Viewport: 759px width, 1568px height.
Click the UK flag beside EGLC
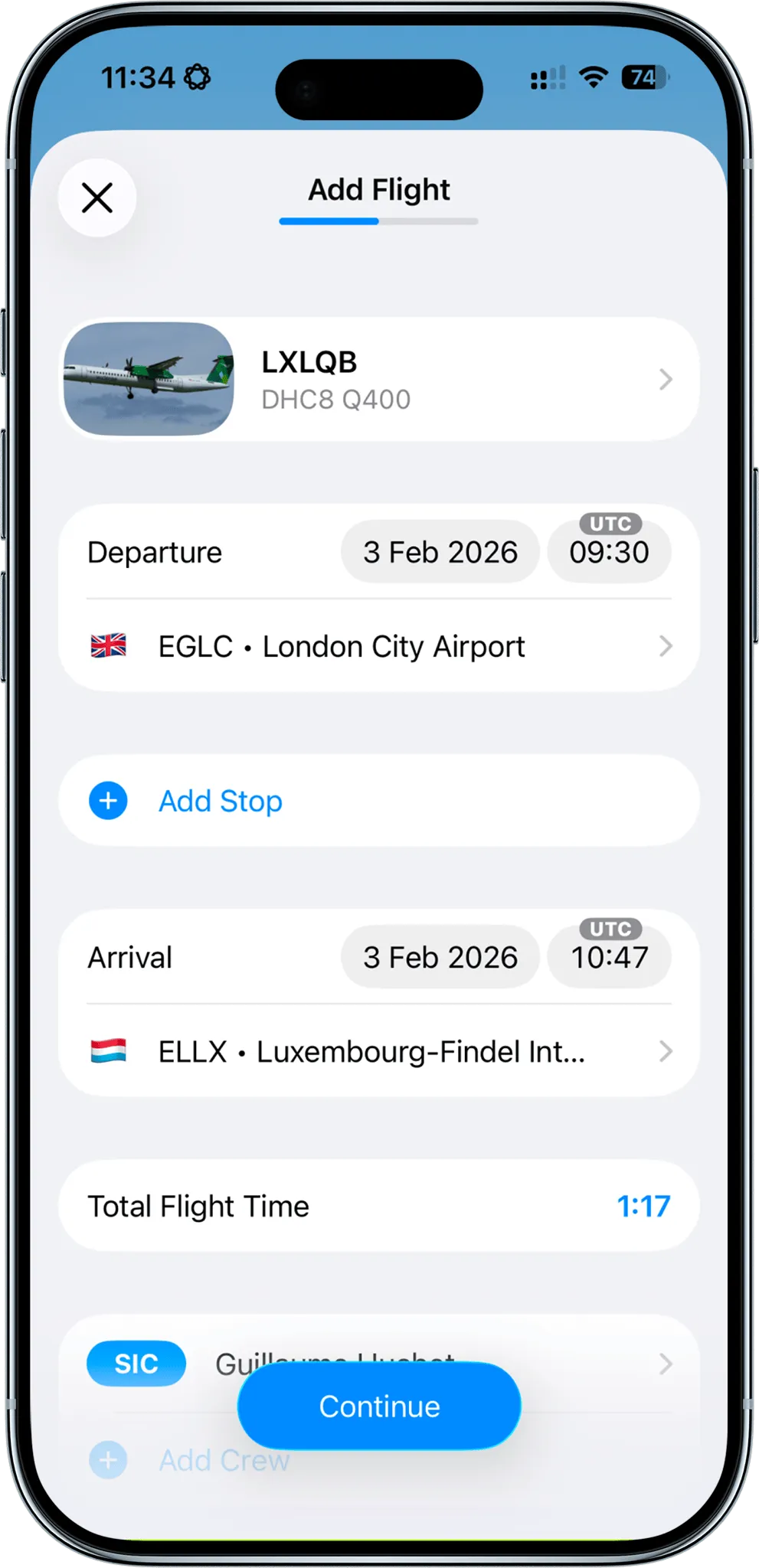click(x=108, y=646)
